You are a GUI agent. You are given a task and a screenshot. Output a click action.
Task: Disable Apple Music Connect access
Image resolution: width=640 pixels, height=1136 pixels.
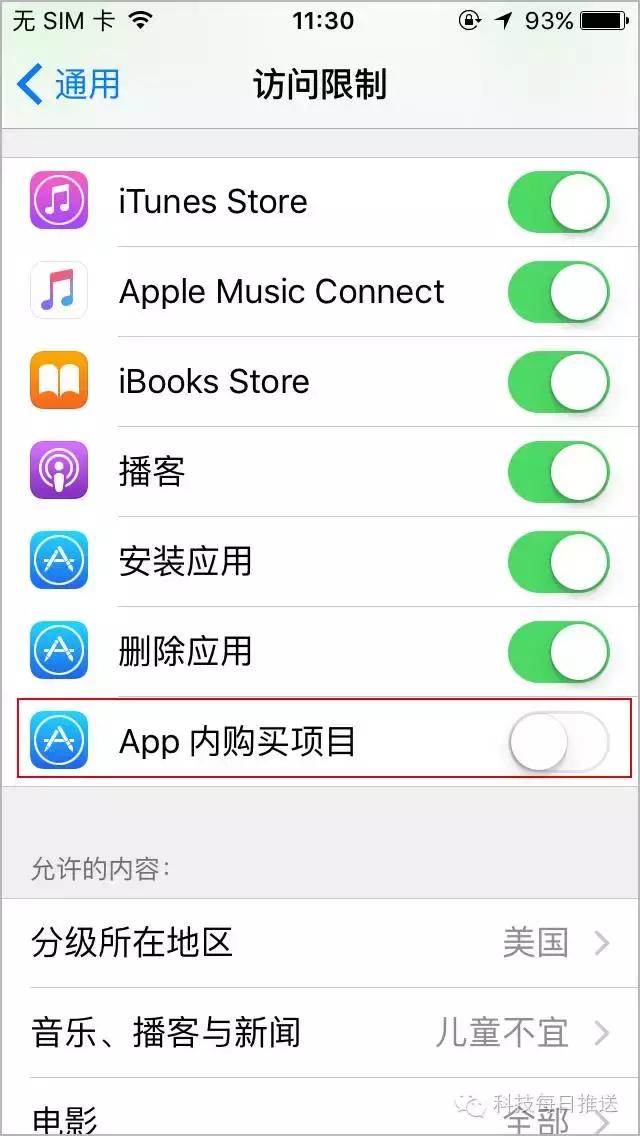pos(558,292)
